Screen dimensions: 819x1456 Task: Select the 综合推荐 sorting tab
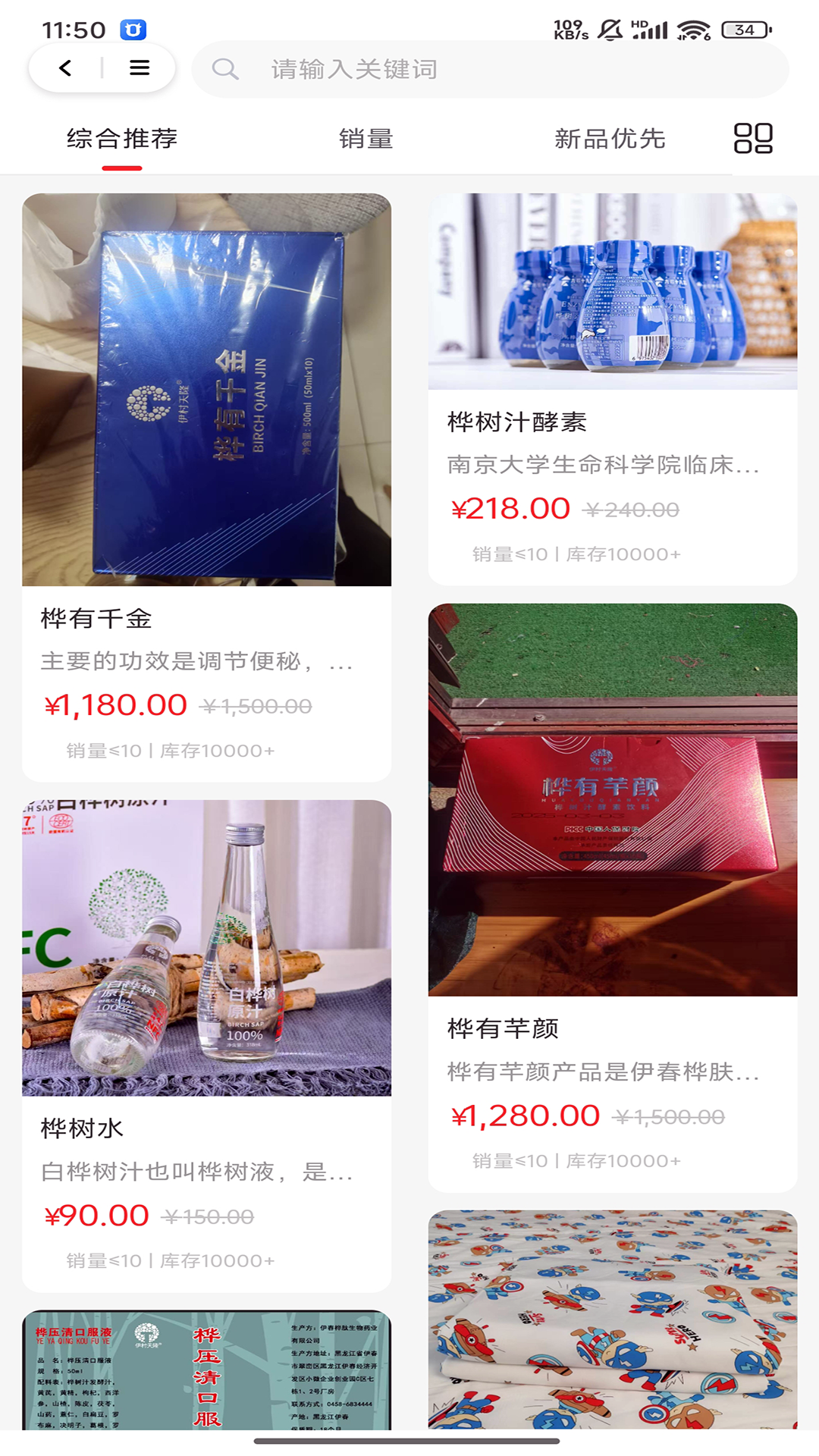(x=122, y=139)
